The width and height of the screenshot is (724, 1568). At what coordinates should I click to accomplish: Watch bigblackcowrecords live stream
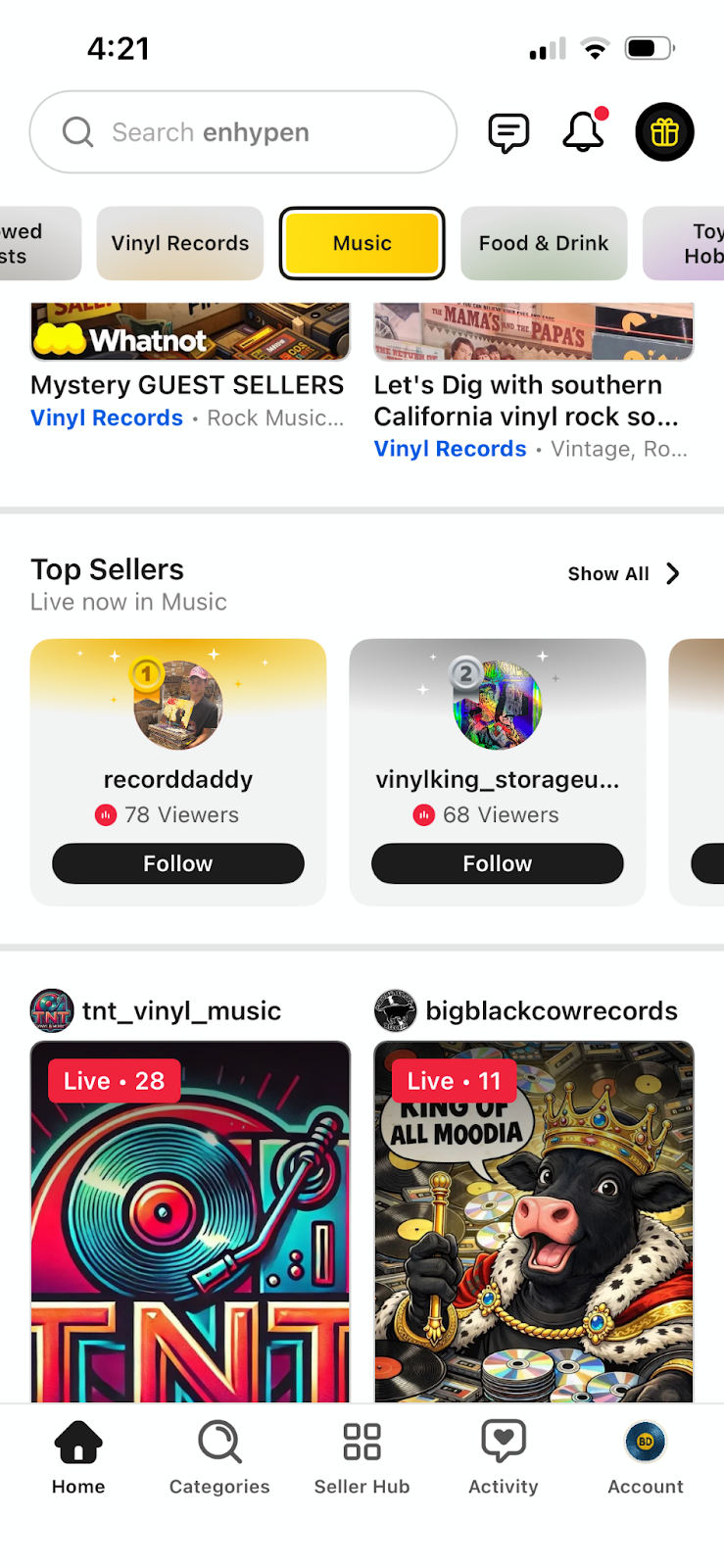pyautogui.click(x=533, y=1220)
